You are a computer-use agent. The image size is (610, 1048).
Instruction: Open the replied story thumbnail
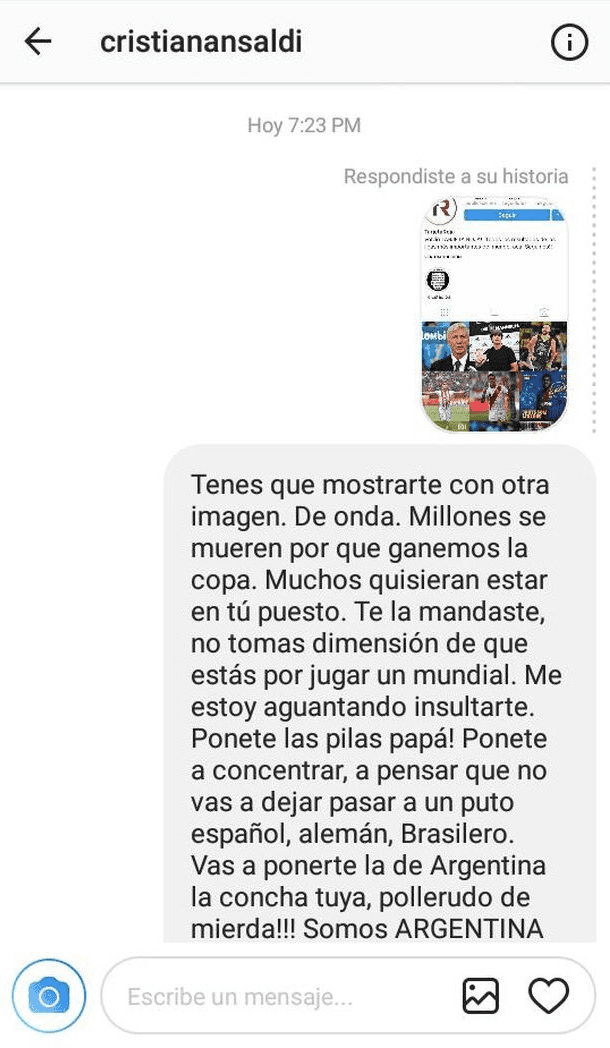point(494,314)
